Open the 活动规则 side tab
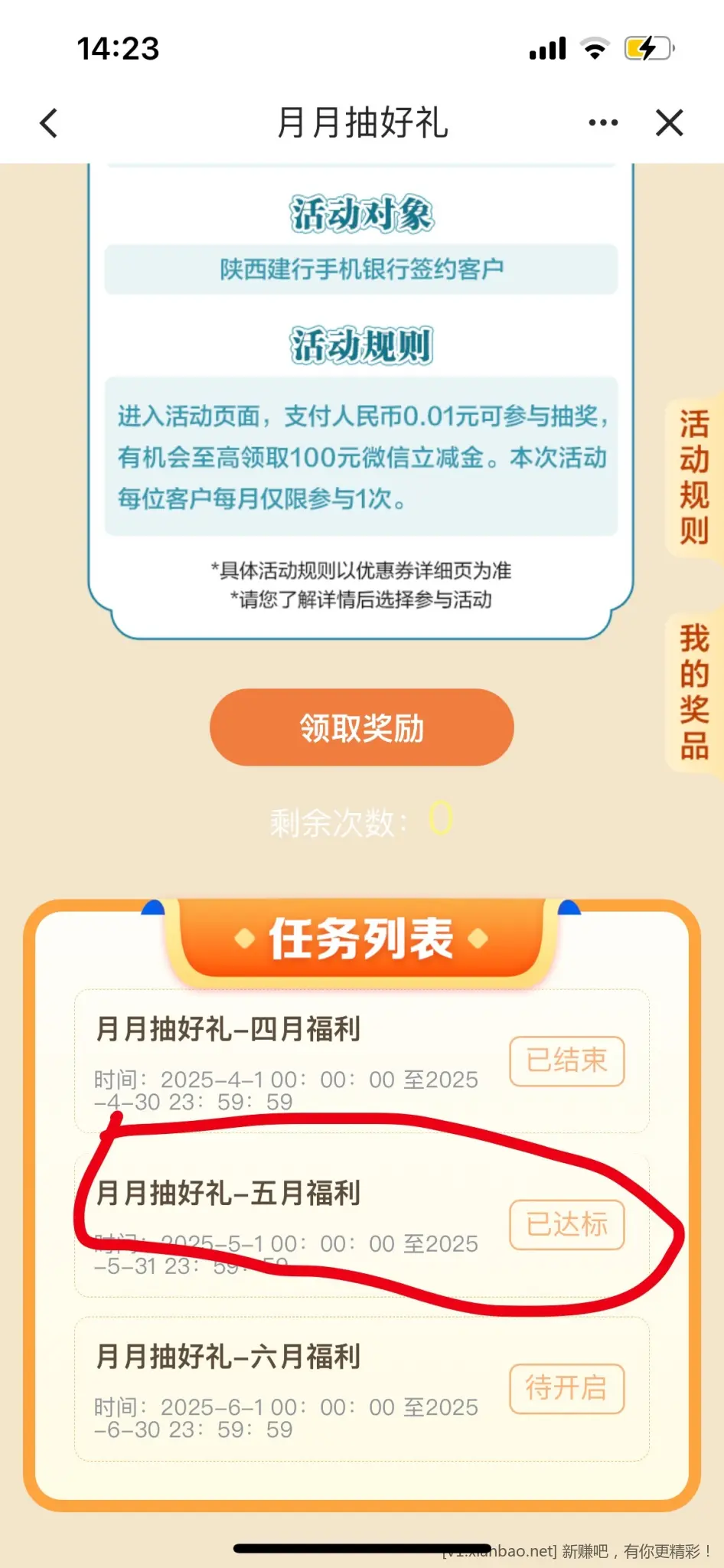 click(x=694, y=477)
